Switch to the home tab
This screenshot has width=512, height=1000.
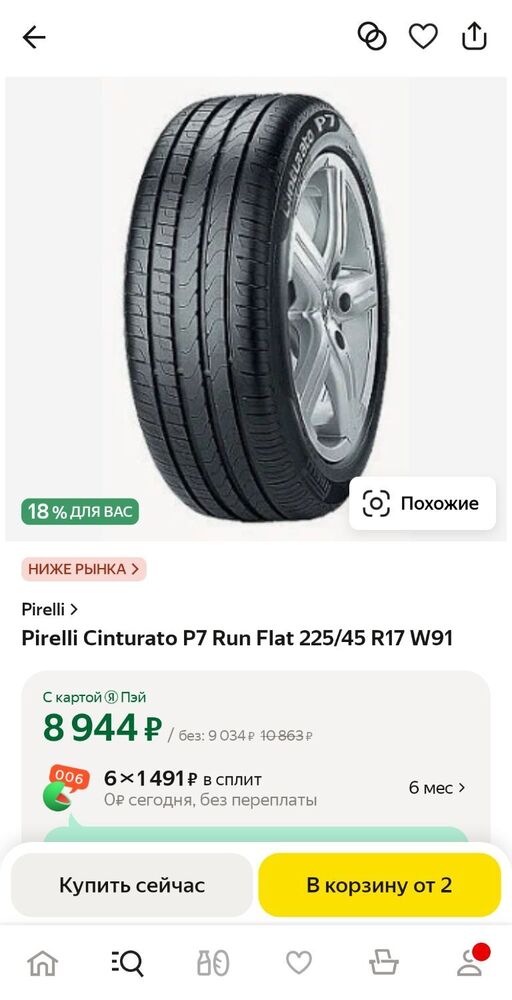pos(43,962)
